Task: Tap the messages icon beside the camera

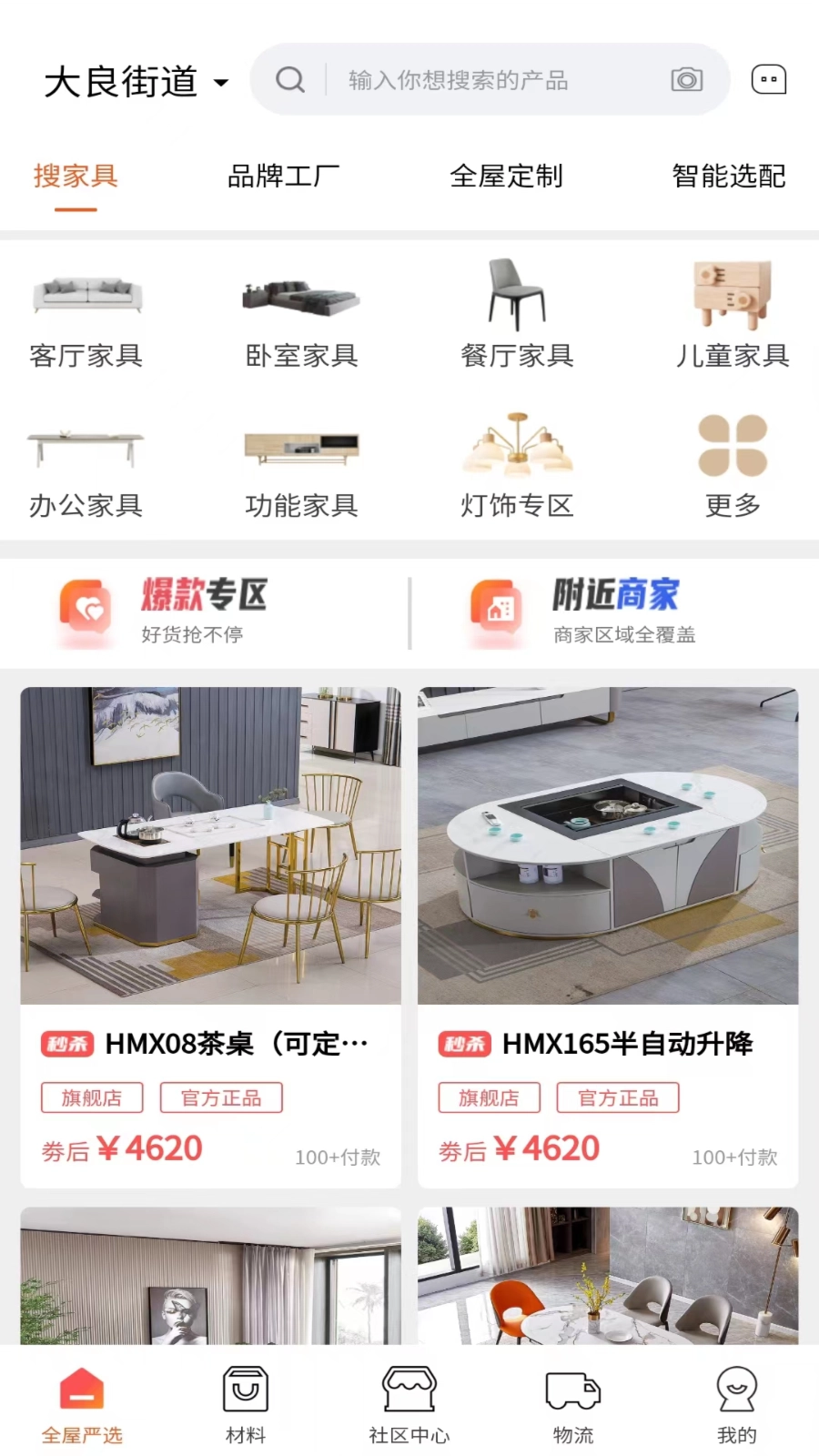Action: point(769,79)
